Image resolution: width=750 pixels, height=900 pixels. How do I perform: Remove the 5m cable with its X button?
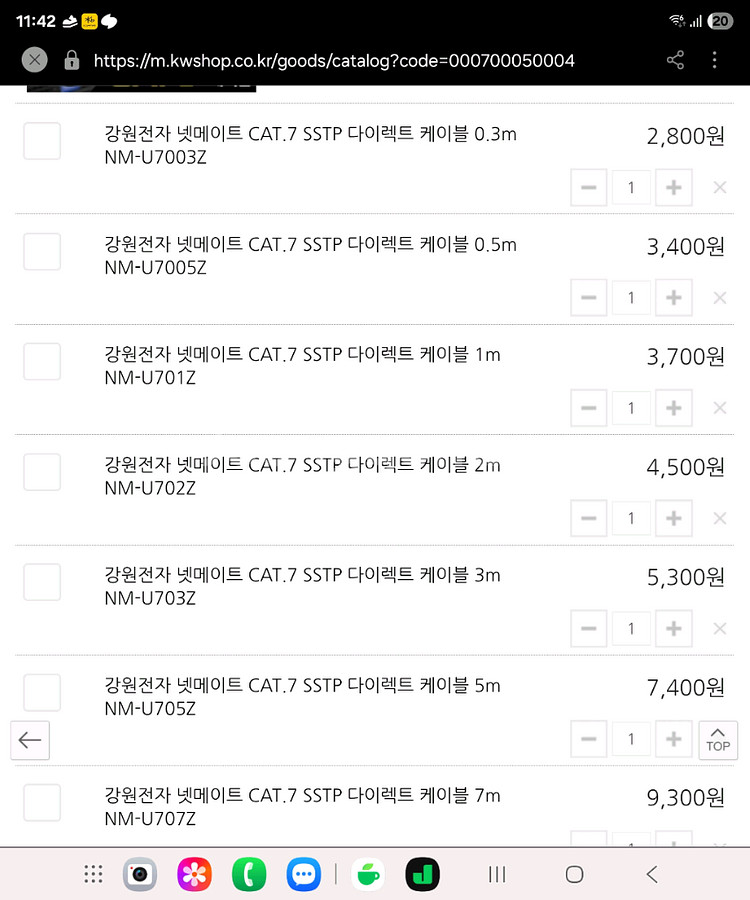(x=720, y=739)
